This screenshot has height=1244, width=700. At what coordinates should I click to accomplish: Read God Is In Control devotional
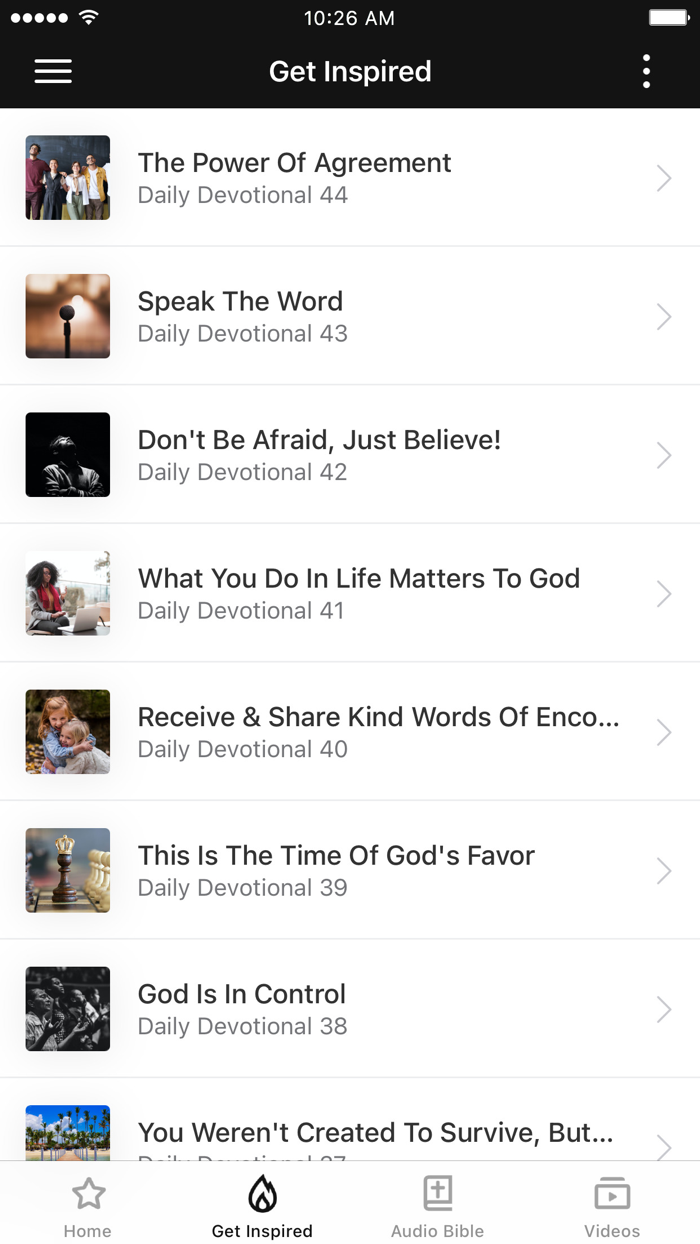click(350, 1009)
